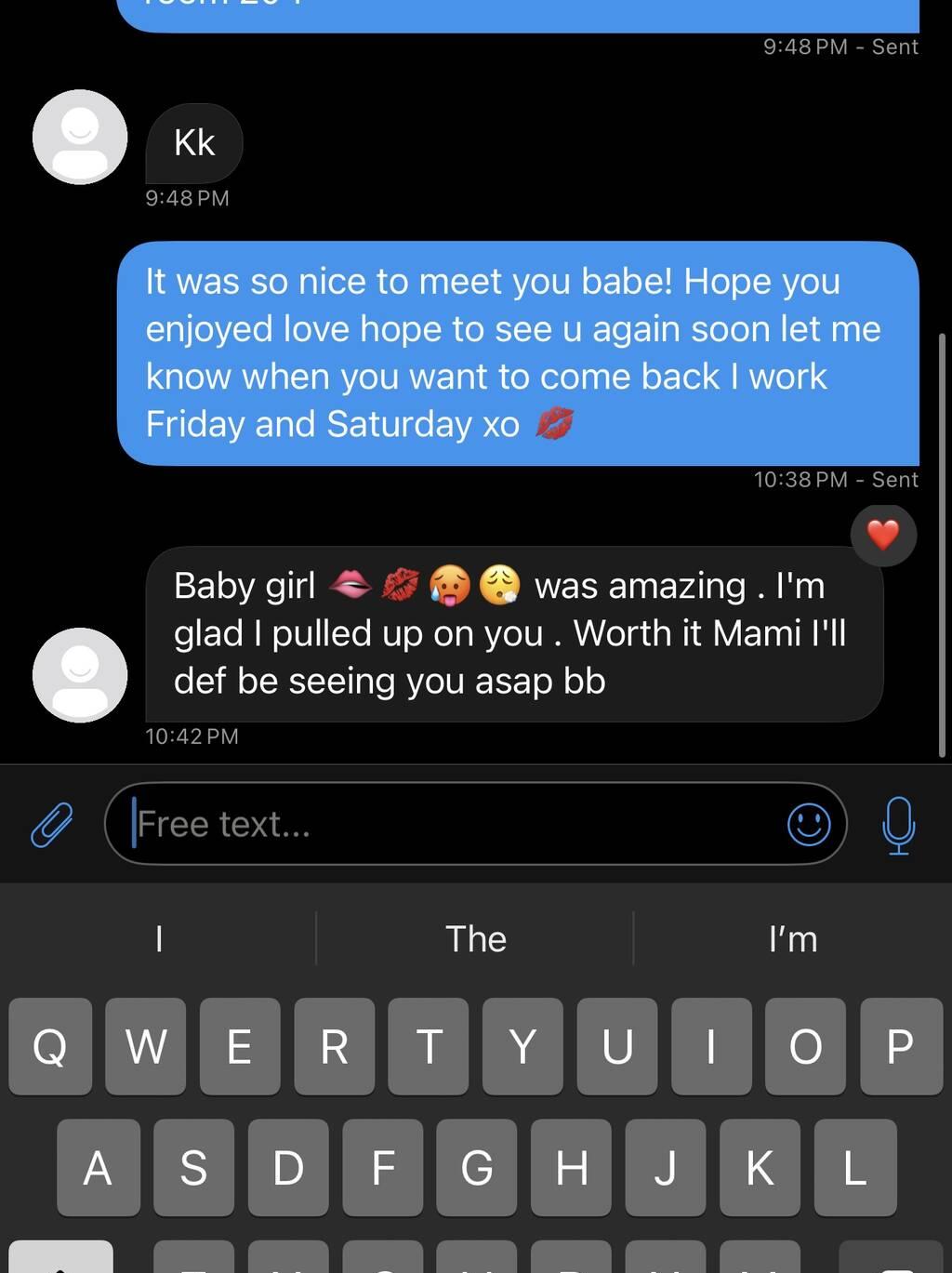Type the letter Q on keyboard
The image size is (952, 1273).
click(50, 1046)
